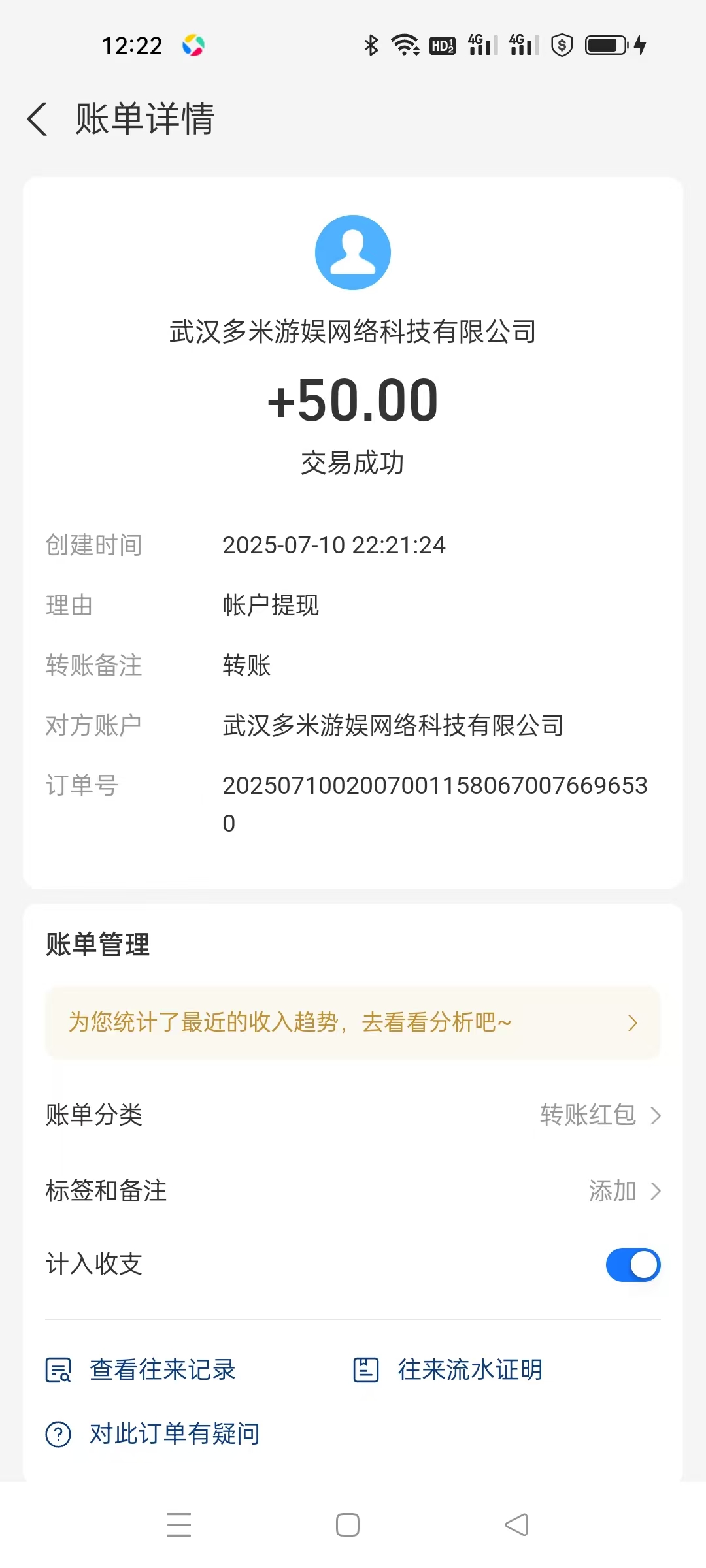Go back using the 账单详情 back arrow

coord(37,119)
